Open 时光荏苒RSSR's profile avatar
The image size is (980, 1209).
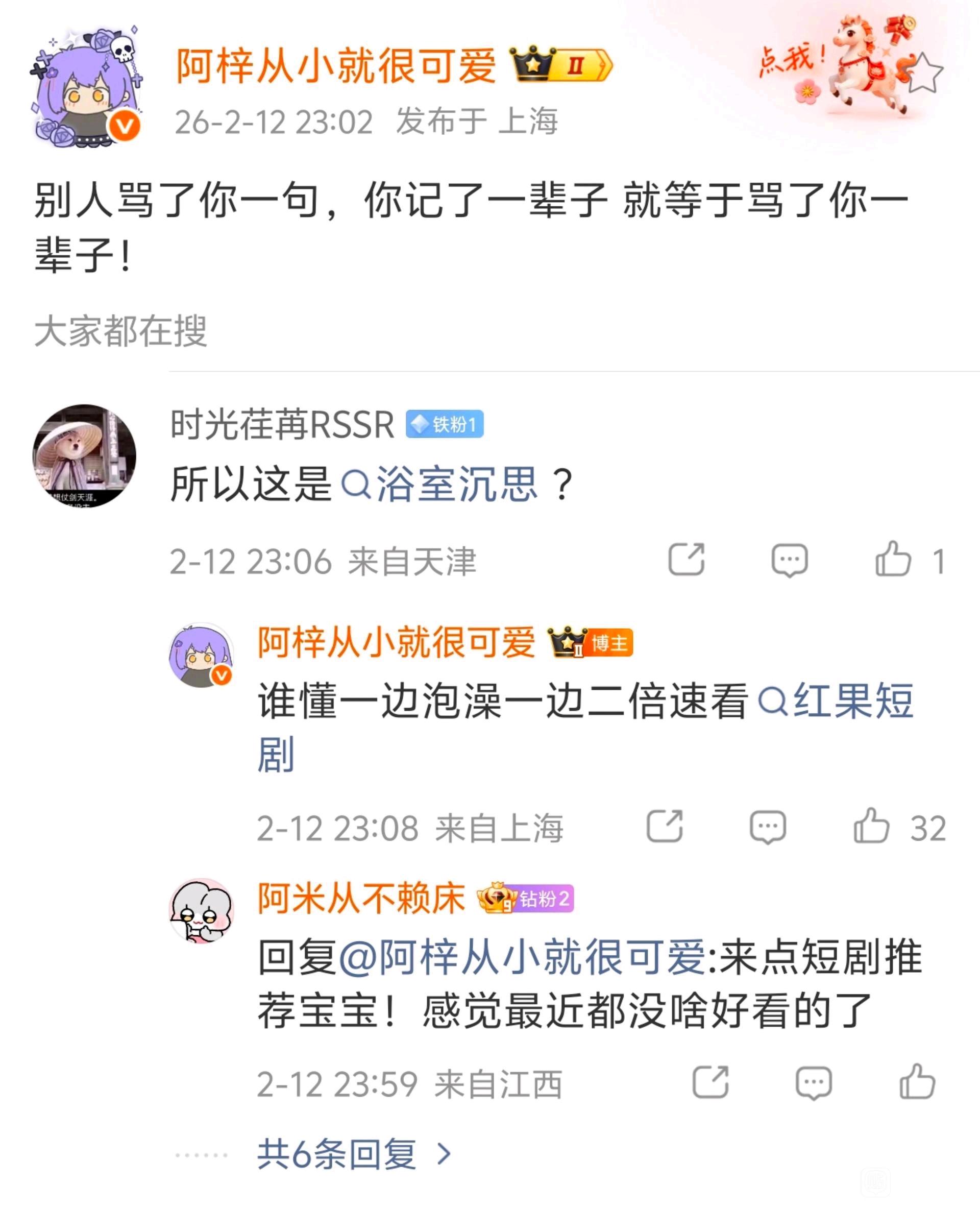85,455
